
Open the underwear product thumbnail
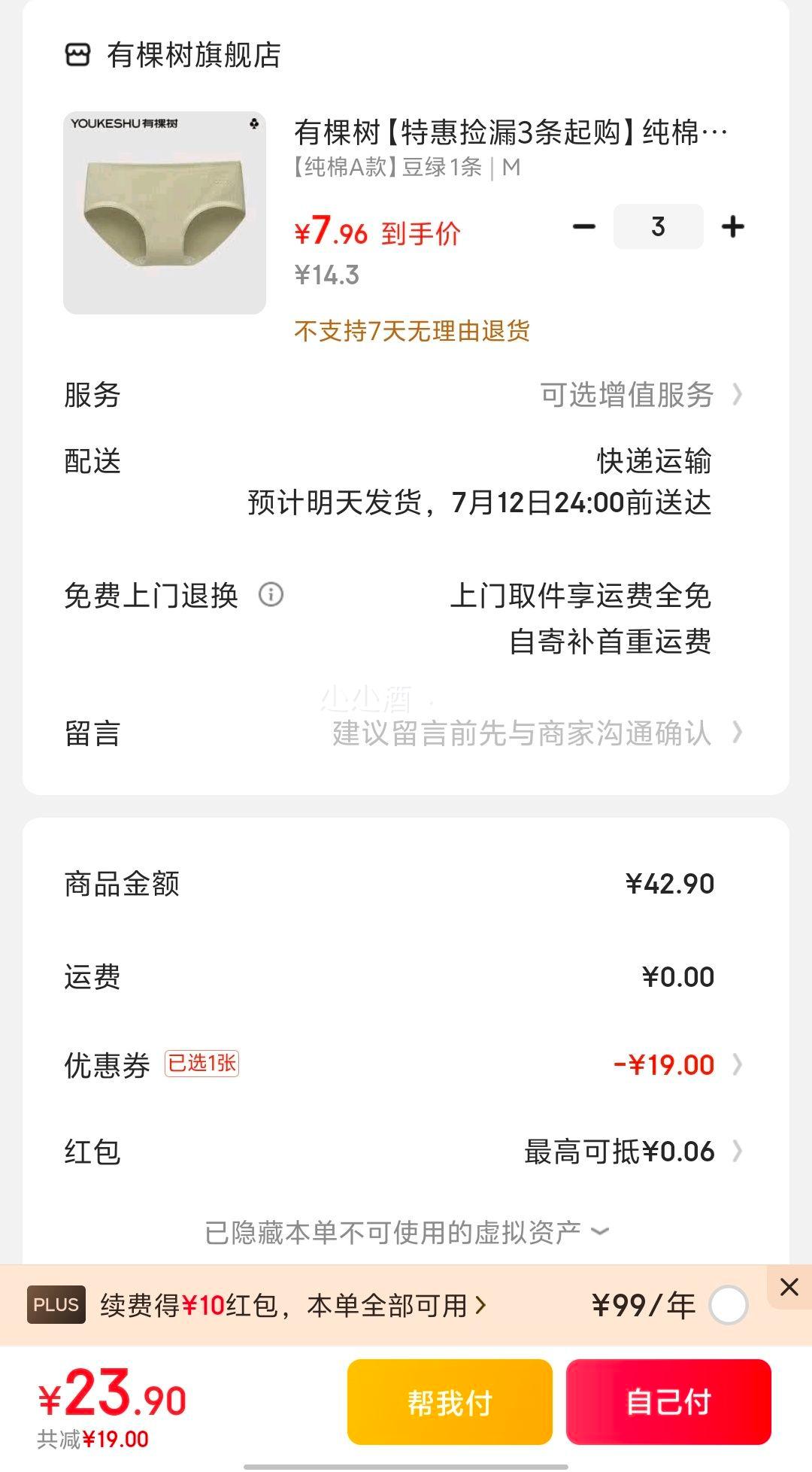tap(165, 213)
